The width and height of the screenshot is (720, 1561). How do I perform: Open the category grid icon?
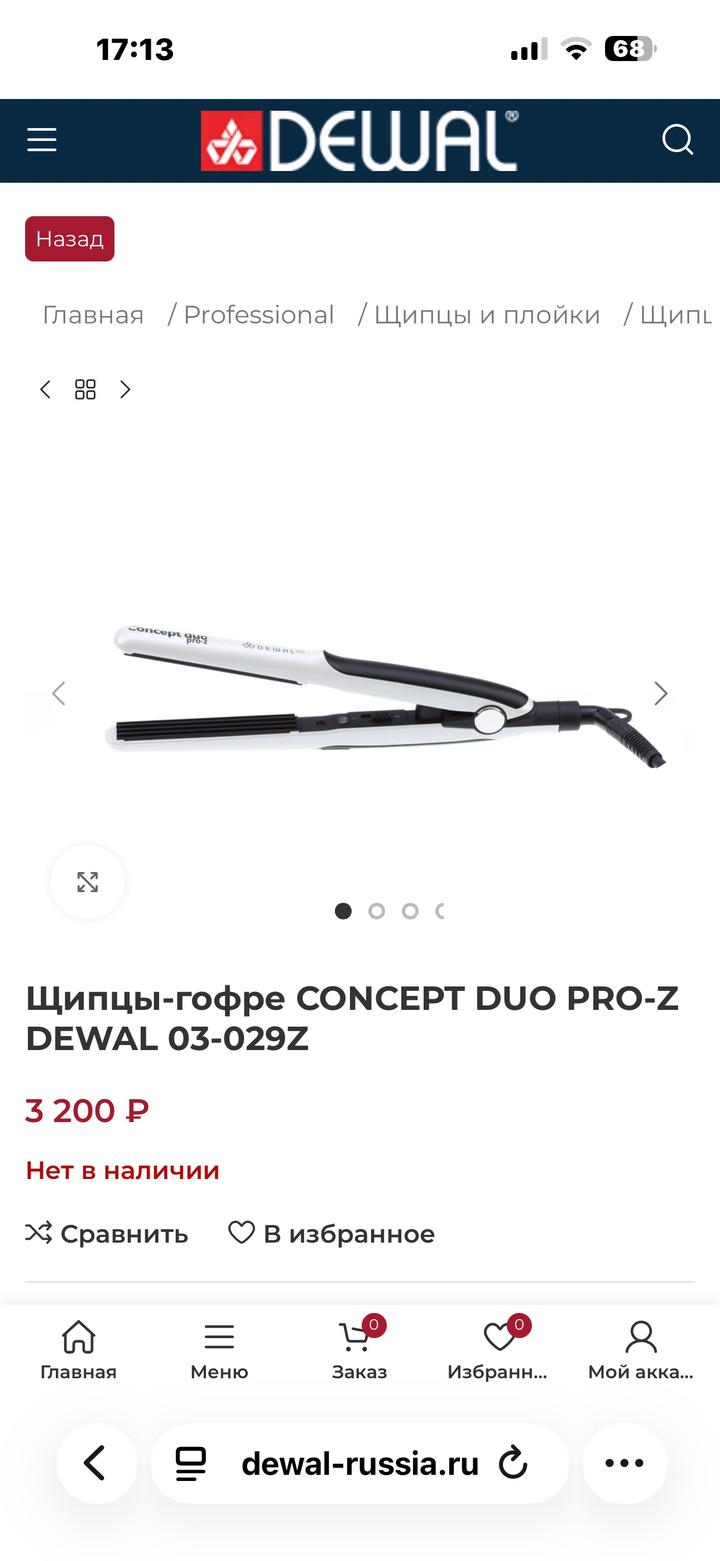point(85,390)
